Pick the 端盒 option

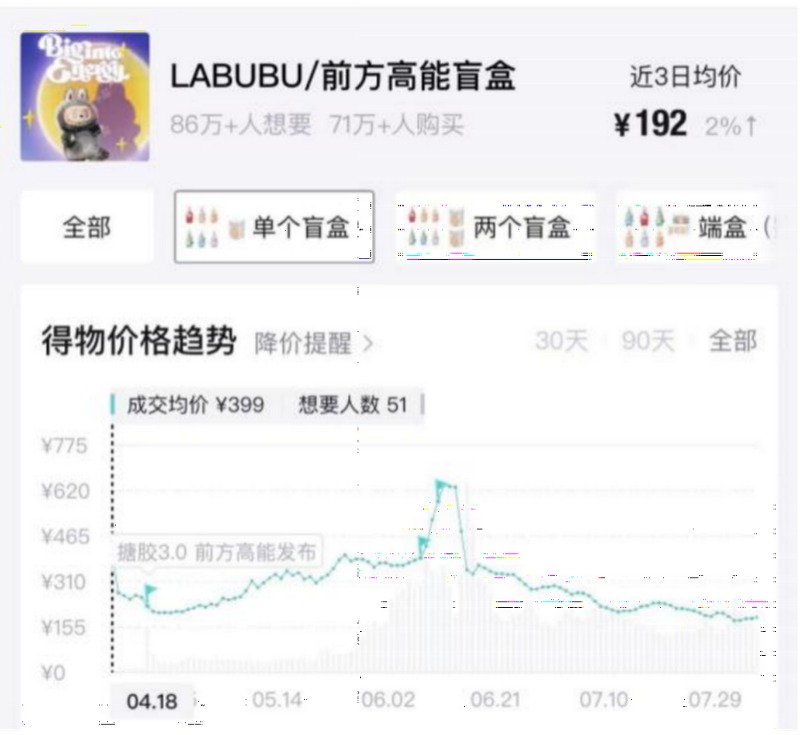coord(694,227)
